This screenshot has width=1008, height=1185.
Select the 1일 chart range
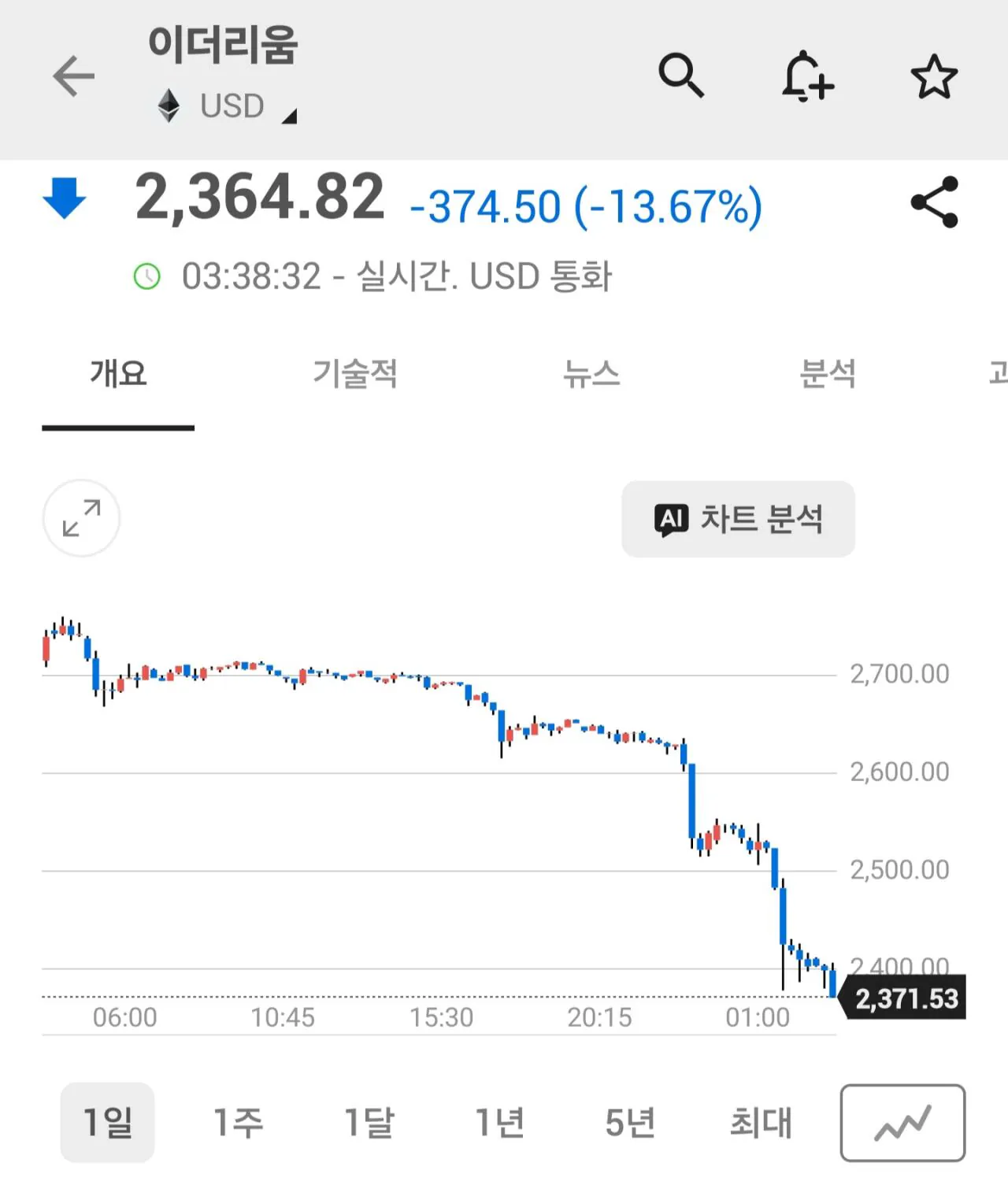point(108,1122)
